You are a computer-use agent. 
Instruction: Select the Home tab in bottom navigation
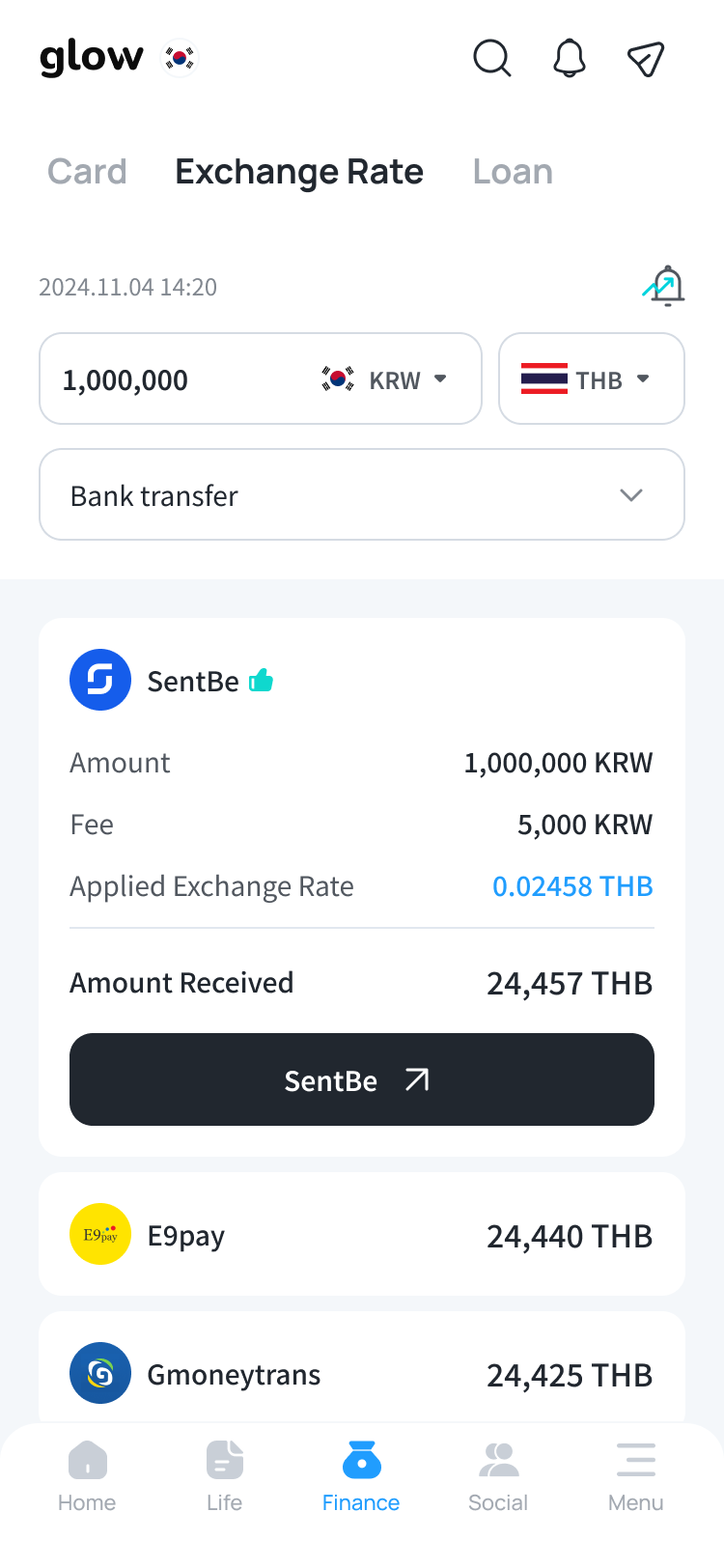pos(87,1475)
